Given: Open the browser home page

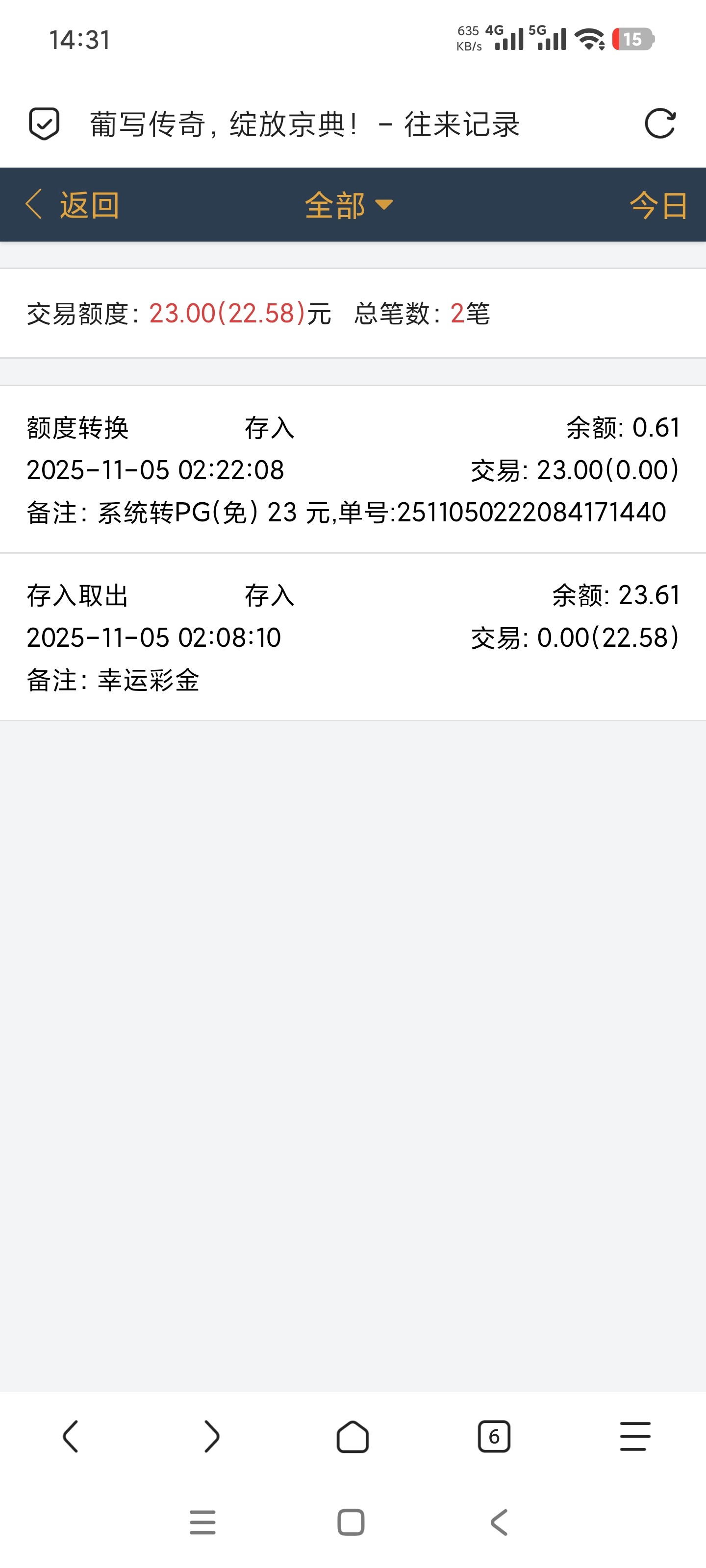Looking at the screenshot, I should [353, 1437].
